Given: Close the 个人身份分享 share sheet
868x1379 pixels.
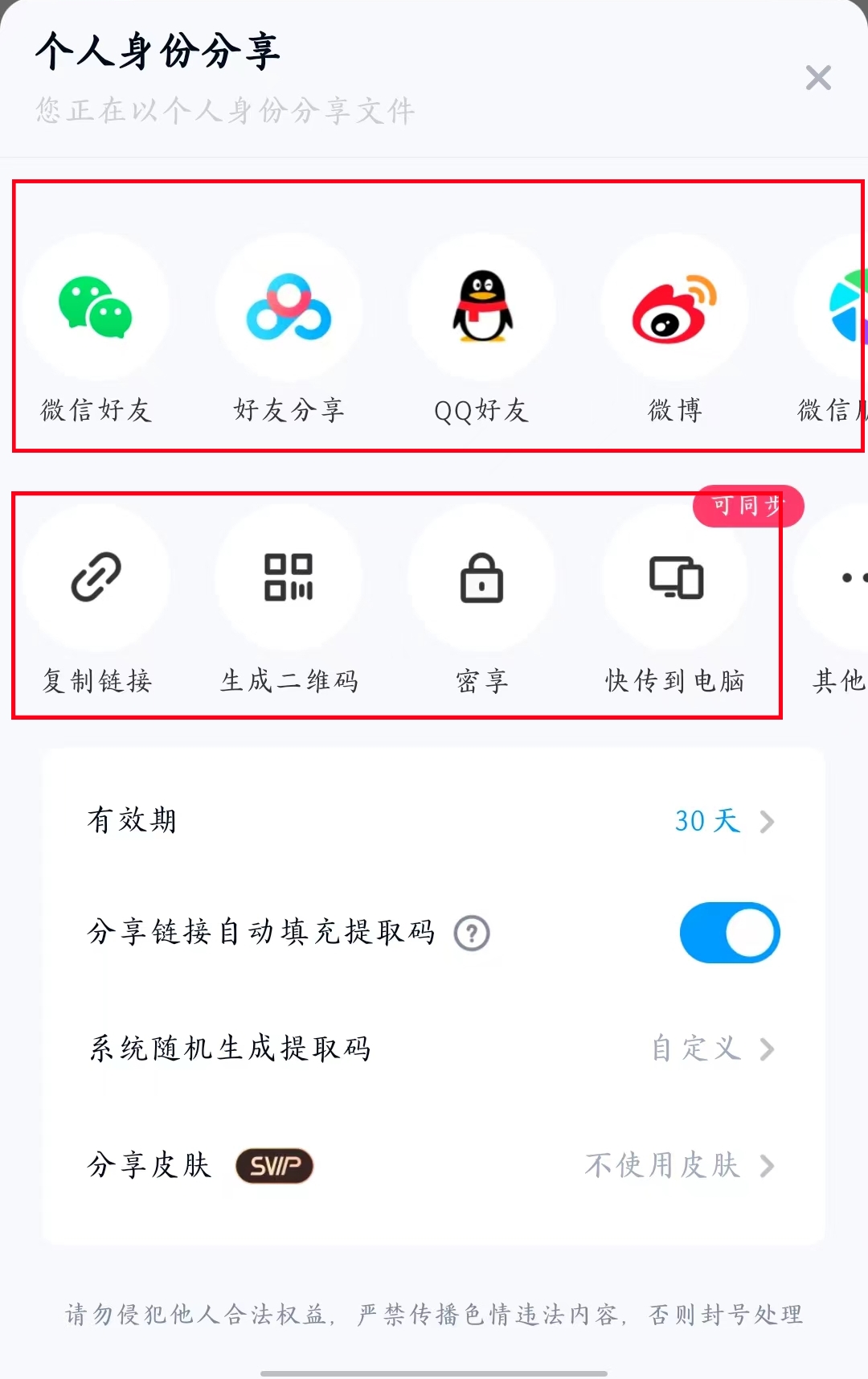Looking at the screenshot, I should click(x=818, y=78).
